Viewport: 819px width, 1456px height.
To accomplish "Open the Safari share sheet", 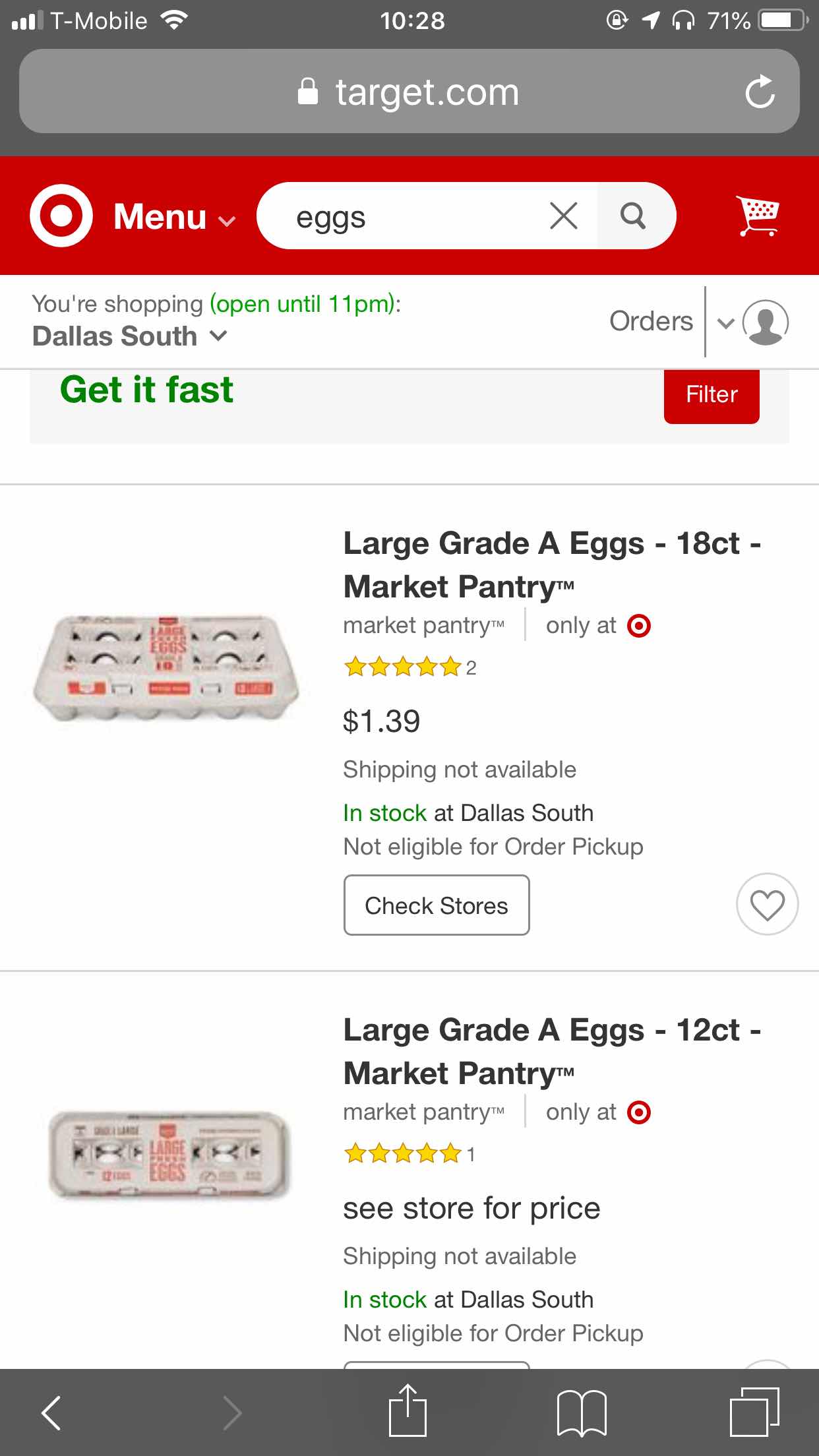I will point(408,1410).
